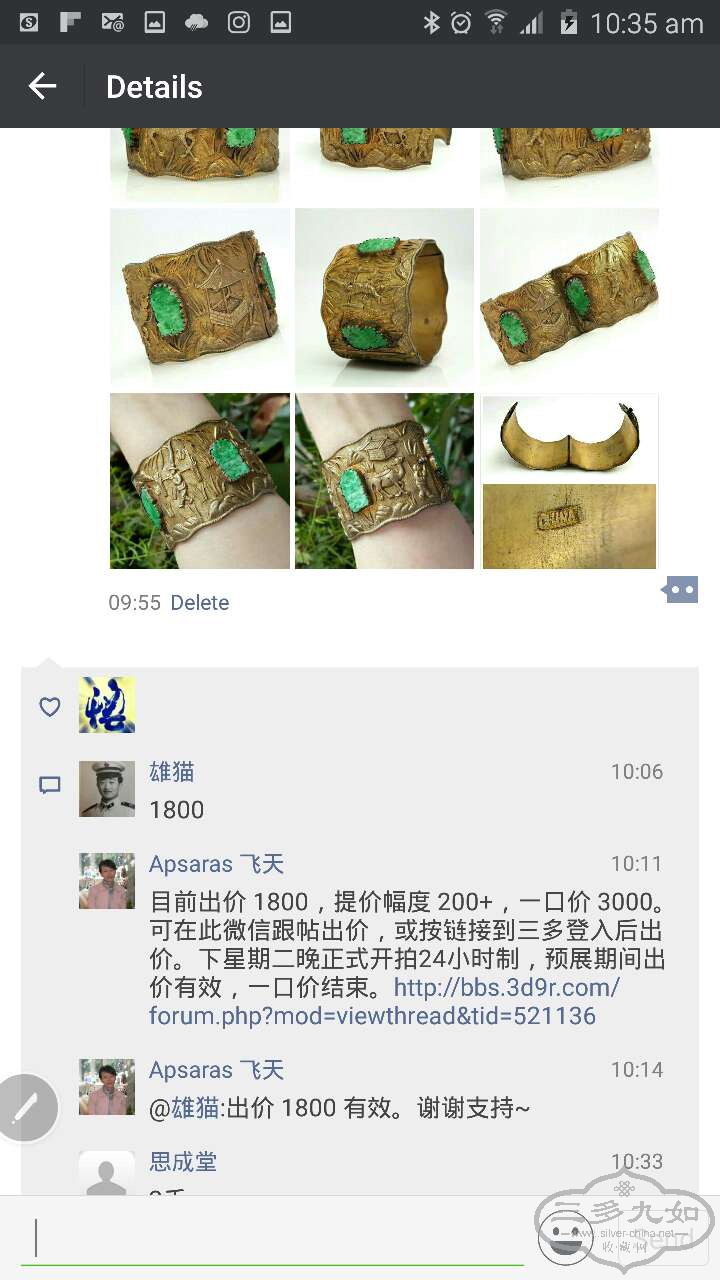
Task: Open middle bracelet side-view photo
Action: tap(384, 297)
